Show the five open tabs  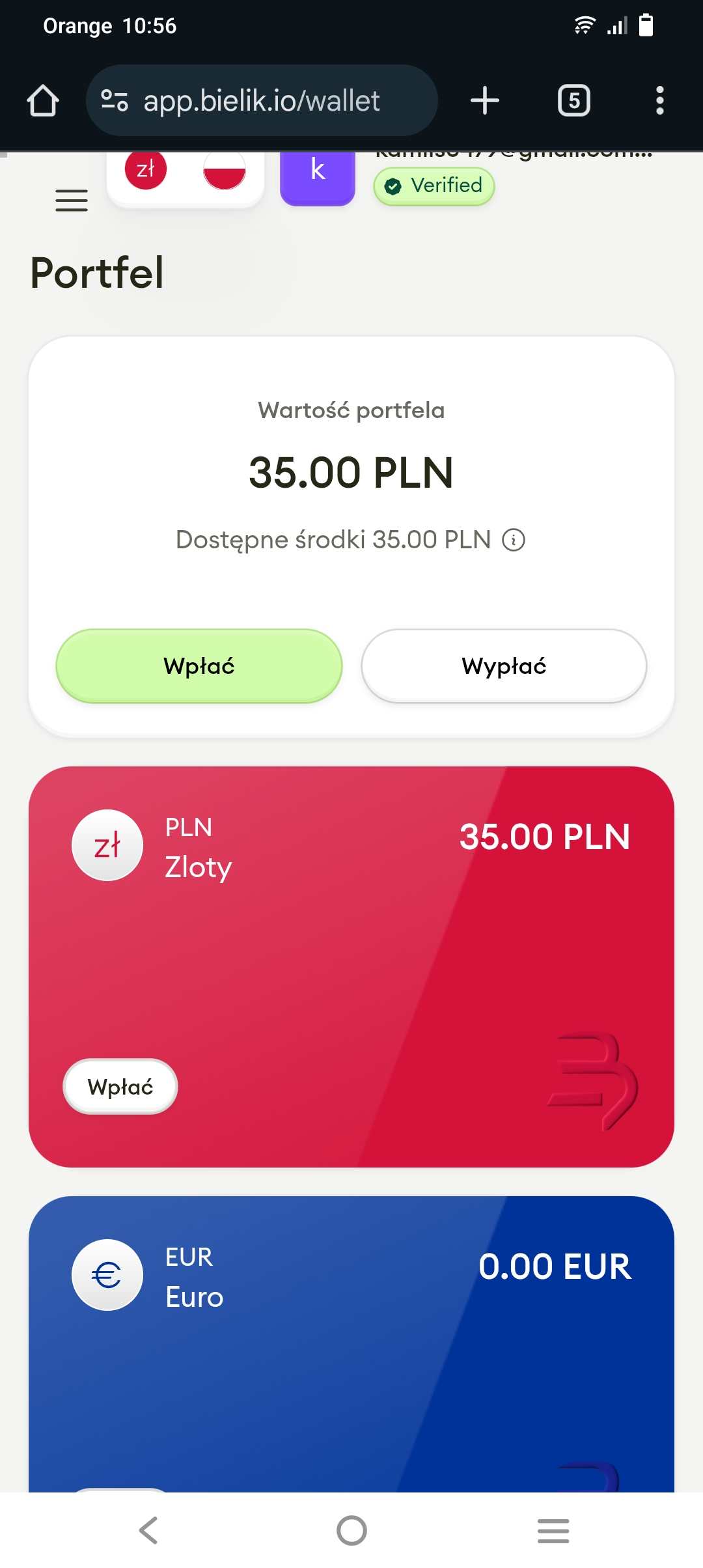pyautogui.click(x=574, y=100)
